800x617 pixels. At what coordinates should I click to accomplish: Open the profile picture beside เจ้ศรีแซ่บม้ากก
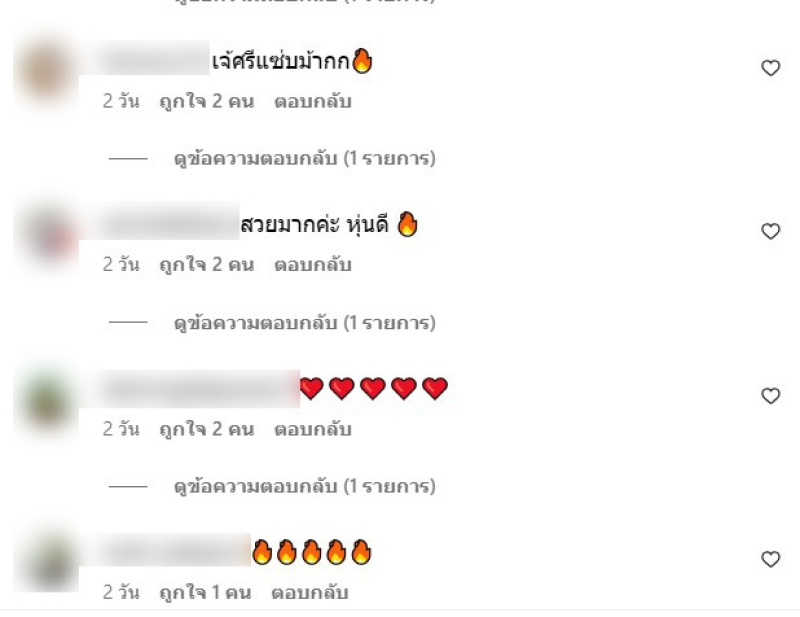[x=47, y=71]
